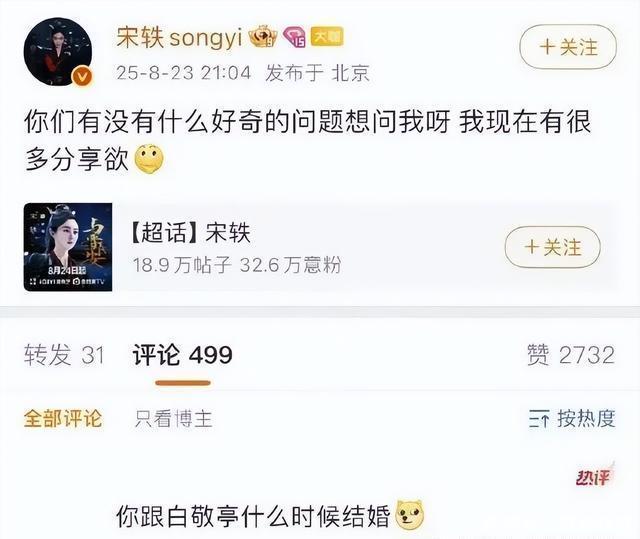View the 赞 2732 likes list
This screenshot has width=640, height=539.
tap(571, 355)
